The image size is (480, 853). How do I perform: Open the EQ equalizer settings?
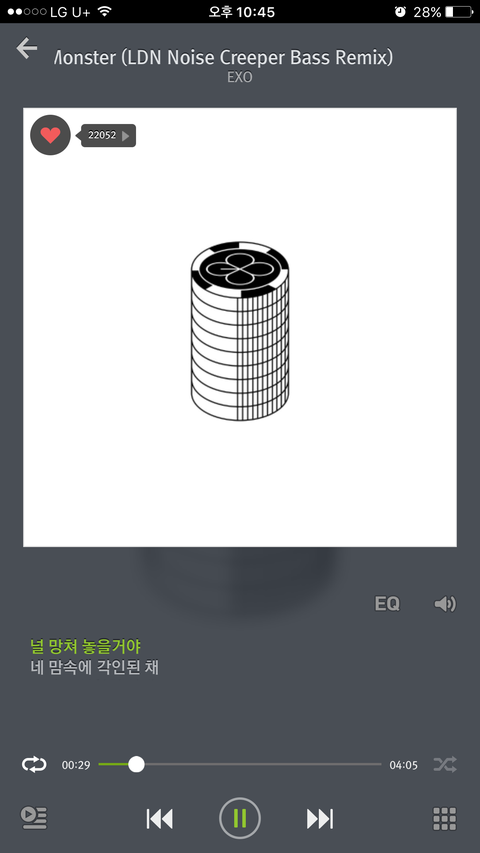[387, 604]
